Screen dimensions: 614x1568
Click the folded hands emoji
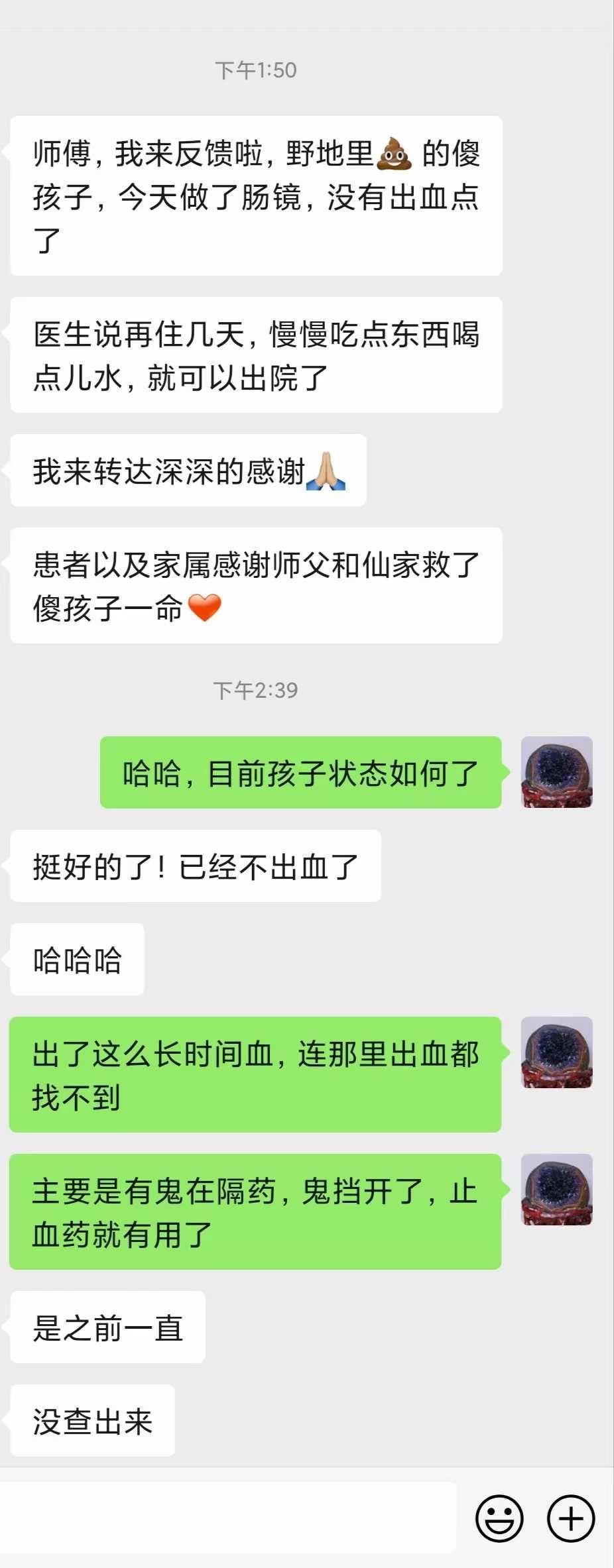point(329,472)
